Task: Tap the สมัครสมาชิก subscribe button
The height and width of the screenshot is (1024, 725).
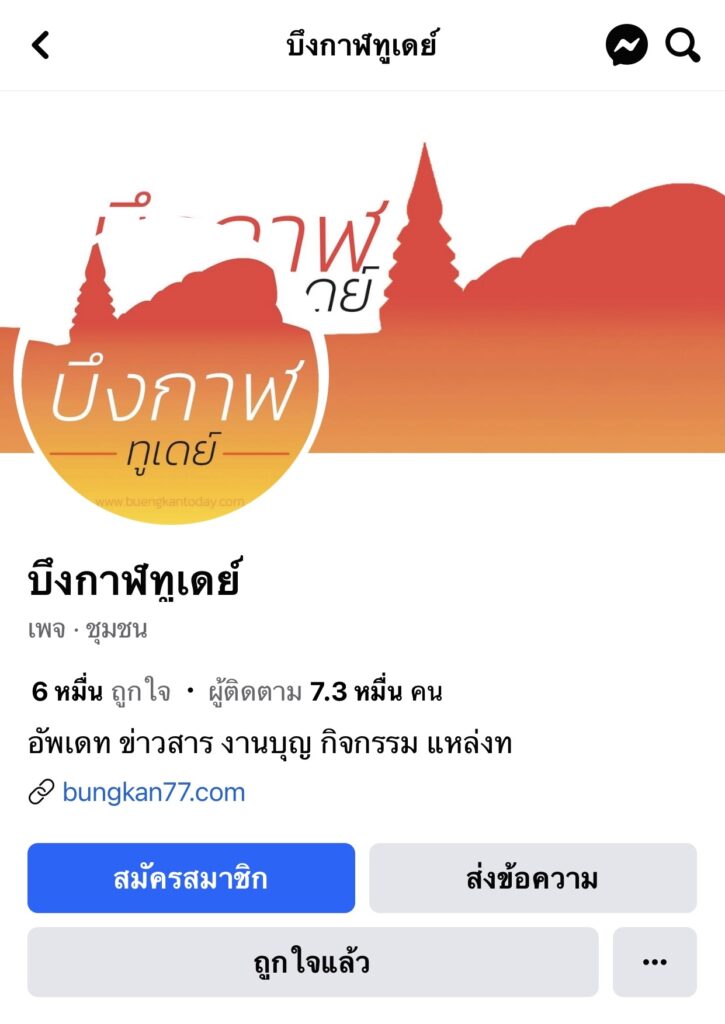Action: coord(191,878)
